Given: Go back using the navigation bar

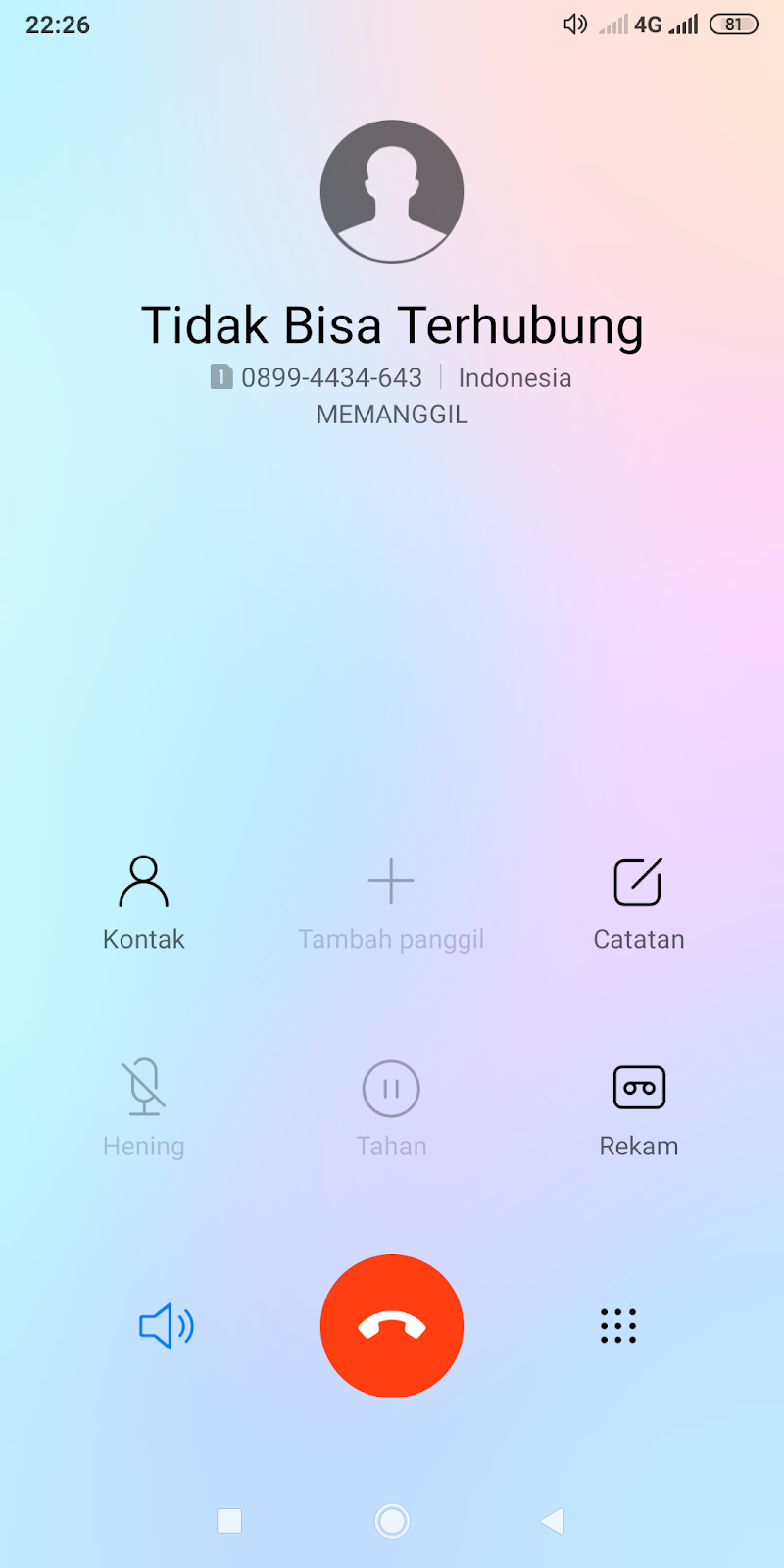Looking at the screenshot, I should (553, 1520).
